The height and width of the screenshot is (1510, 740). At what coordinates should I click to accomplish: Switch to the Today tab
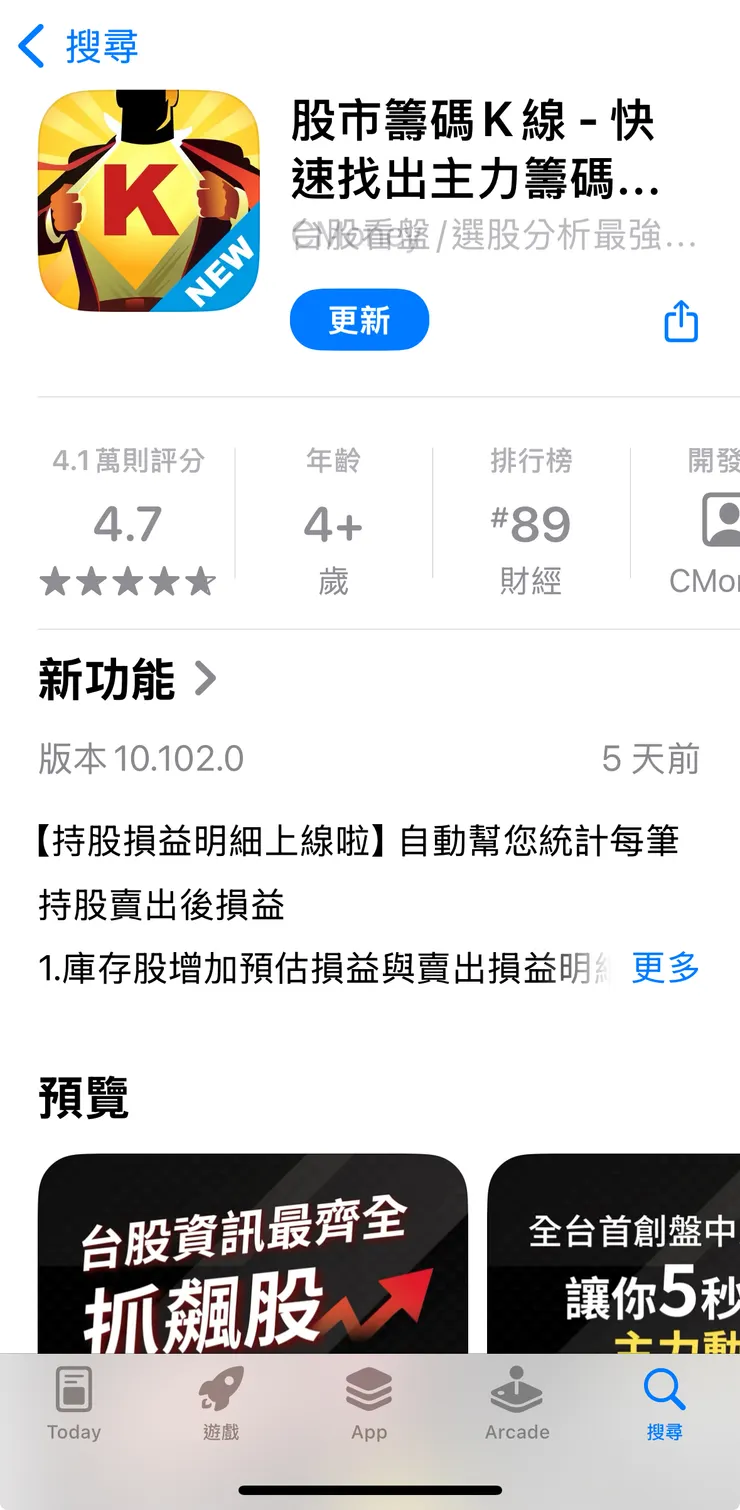[74, 1402]
